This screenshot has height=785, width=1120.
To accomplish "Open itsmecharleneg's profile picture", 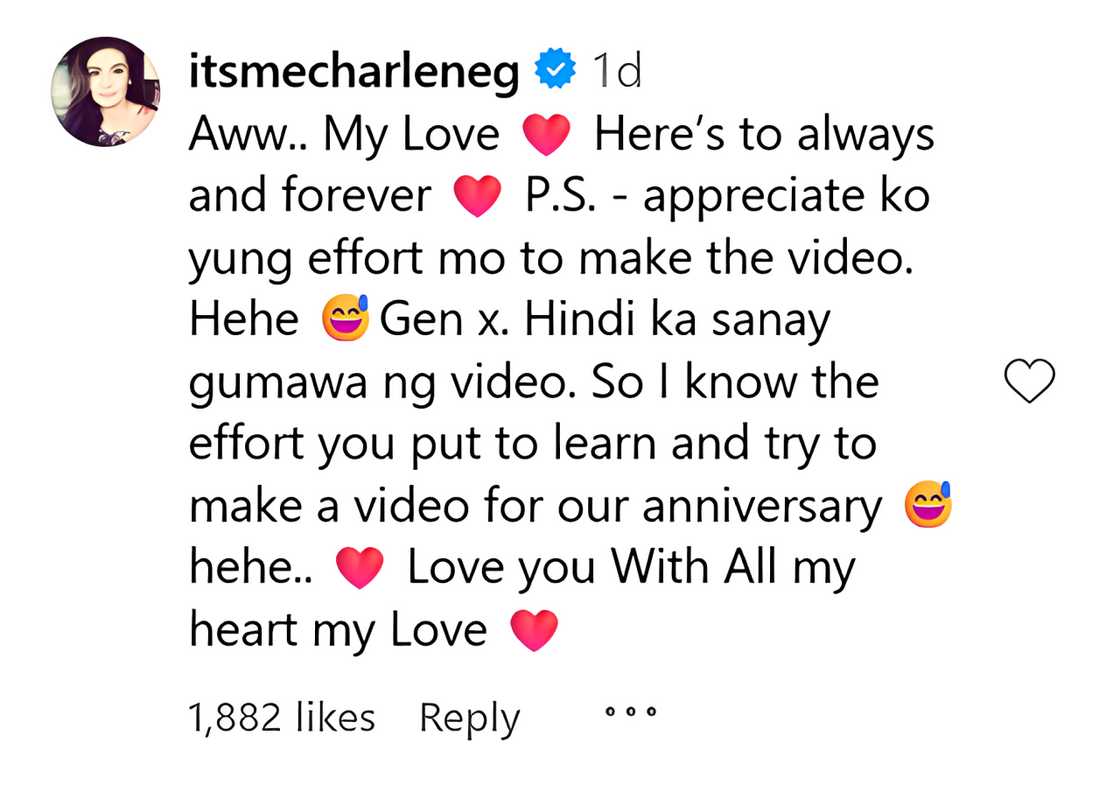I will [x=107, y=92].
